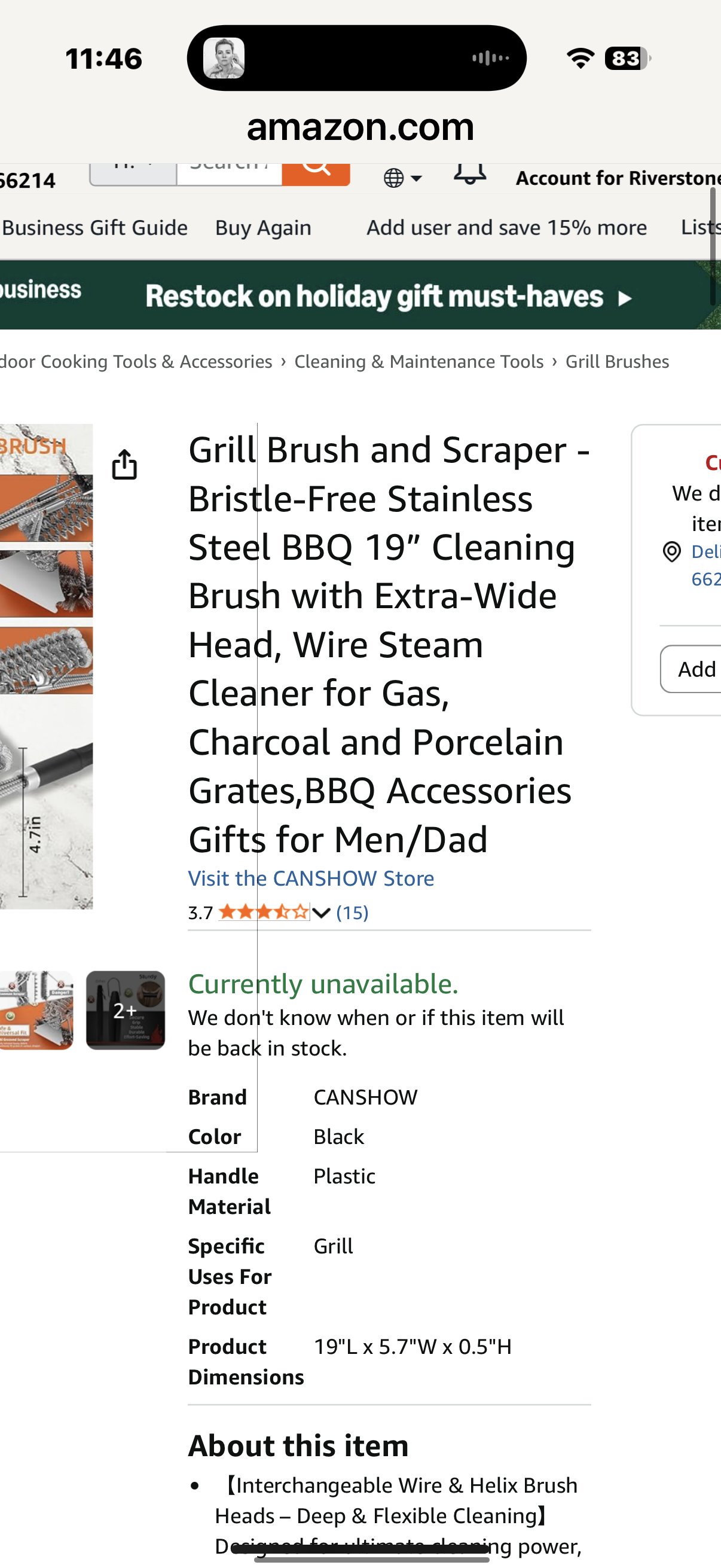
Task: View the 15 customer reviews
Action: [352, 913]
